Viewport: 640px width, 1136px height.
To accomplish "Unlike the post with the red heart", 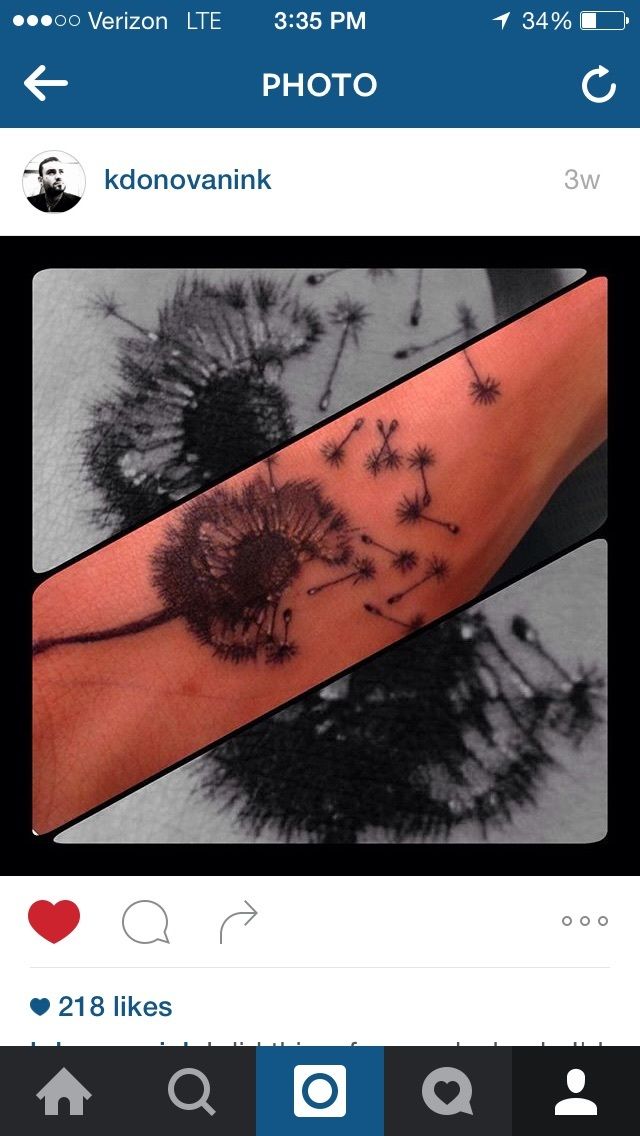I will [x=54, y=921].
